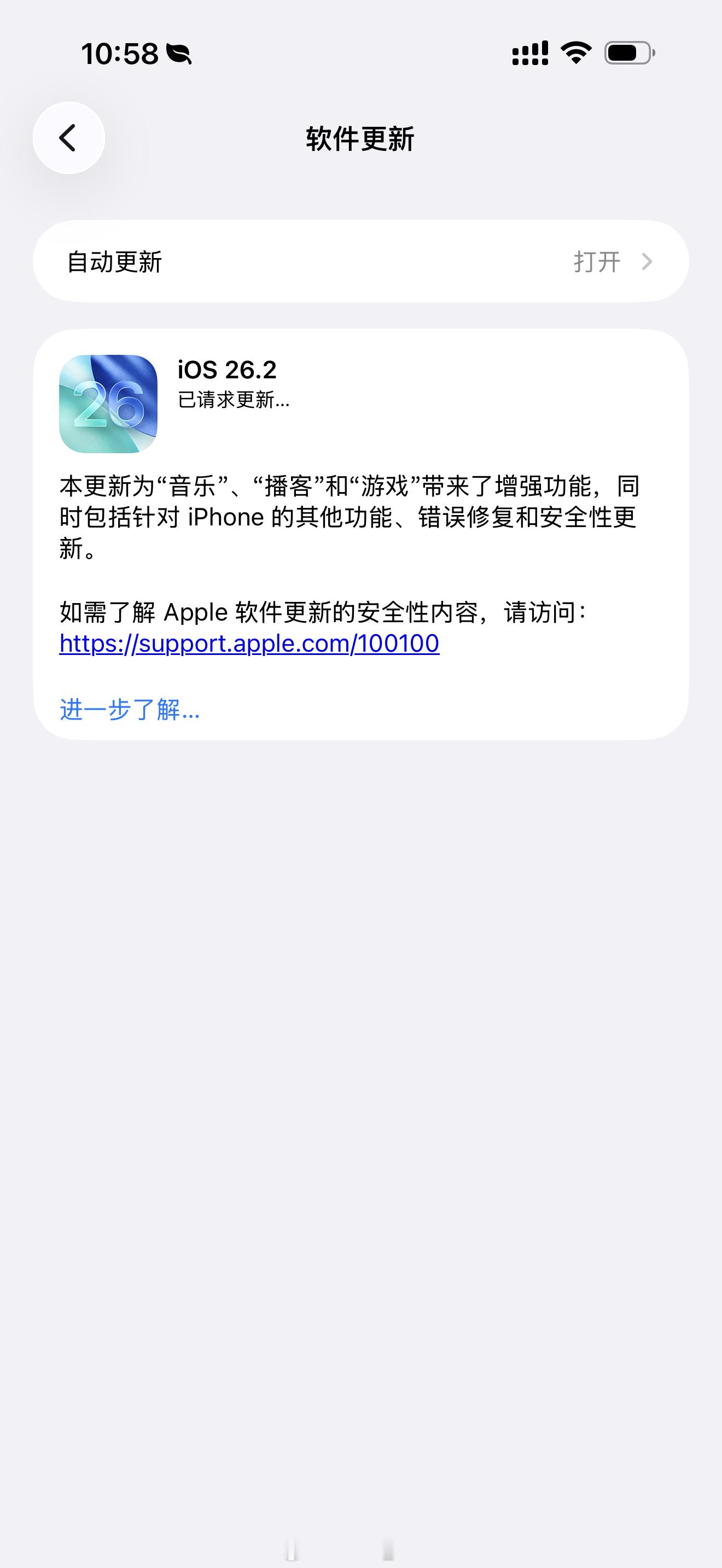Tap the update card containing release notes
Viewport: 722px width, 1568px height.
pos(361,536)
